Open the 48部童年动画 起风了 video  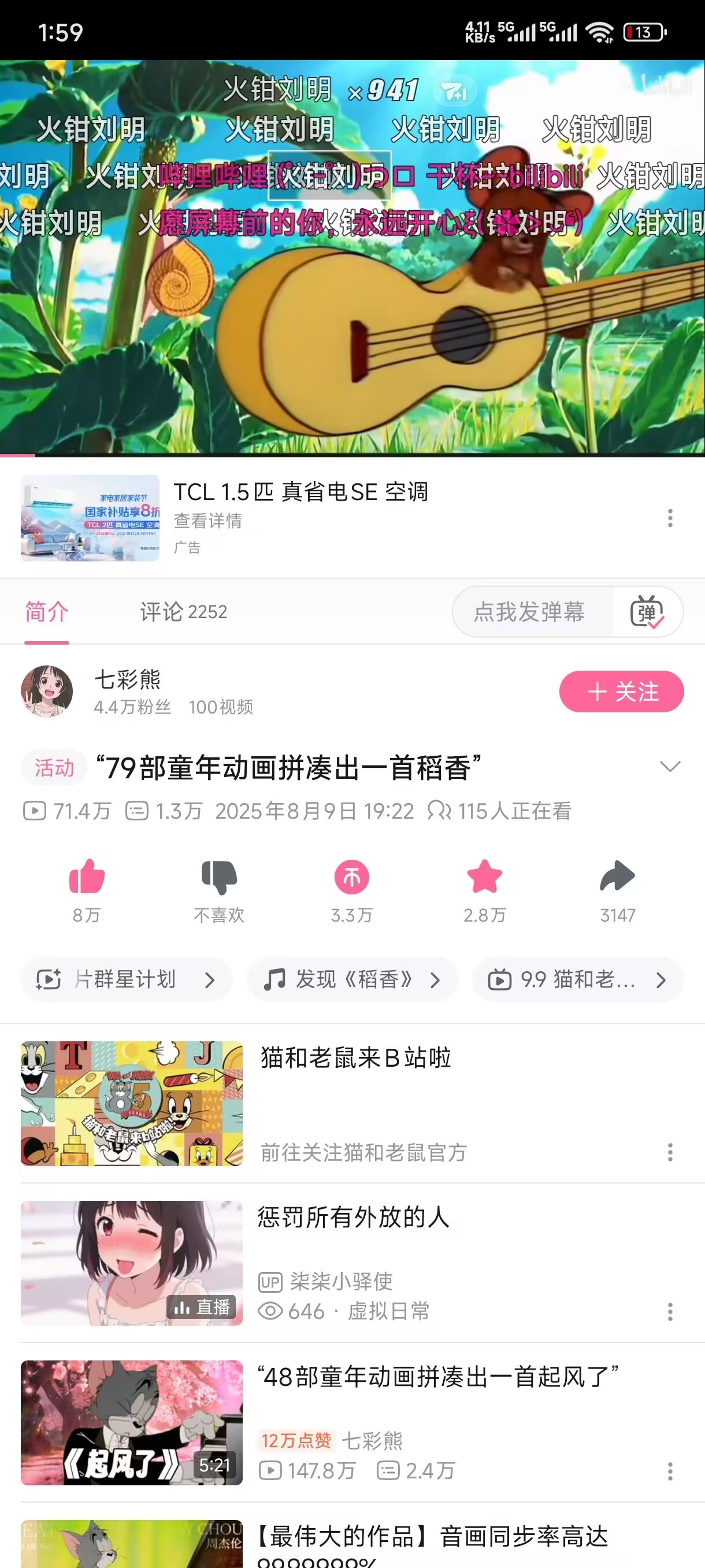click(437, 1377)
